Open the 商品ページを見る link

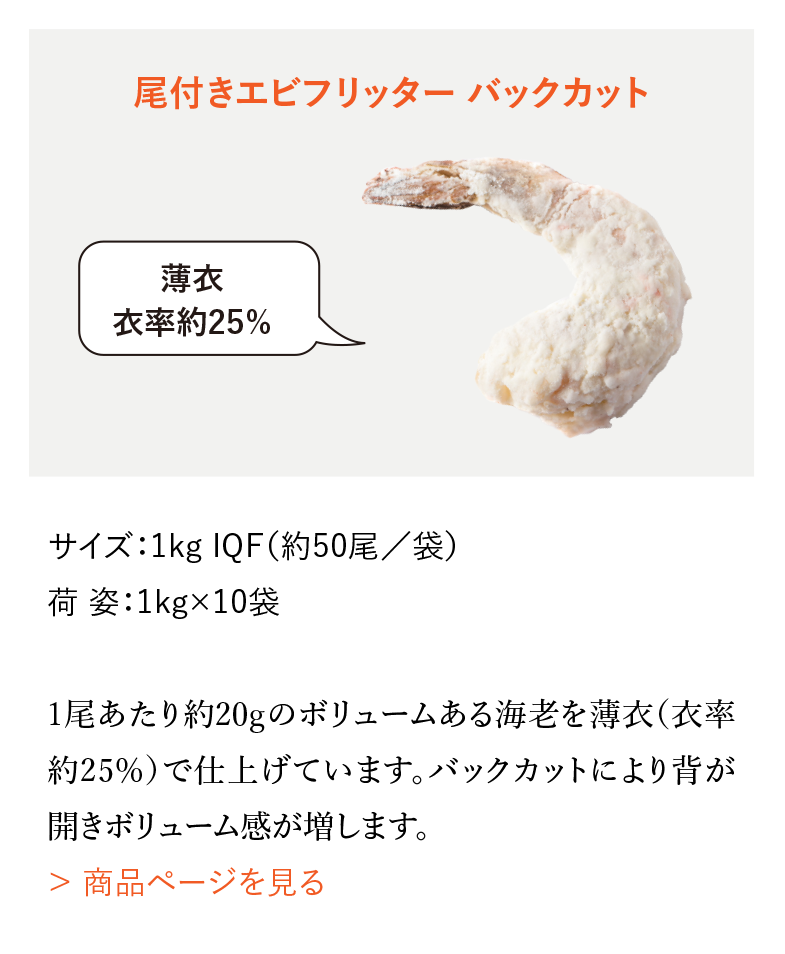pyautogui.click(x=188, y=883)
